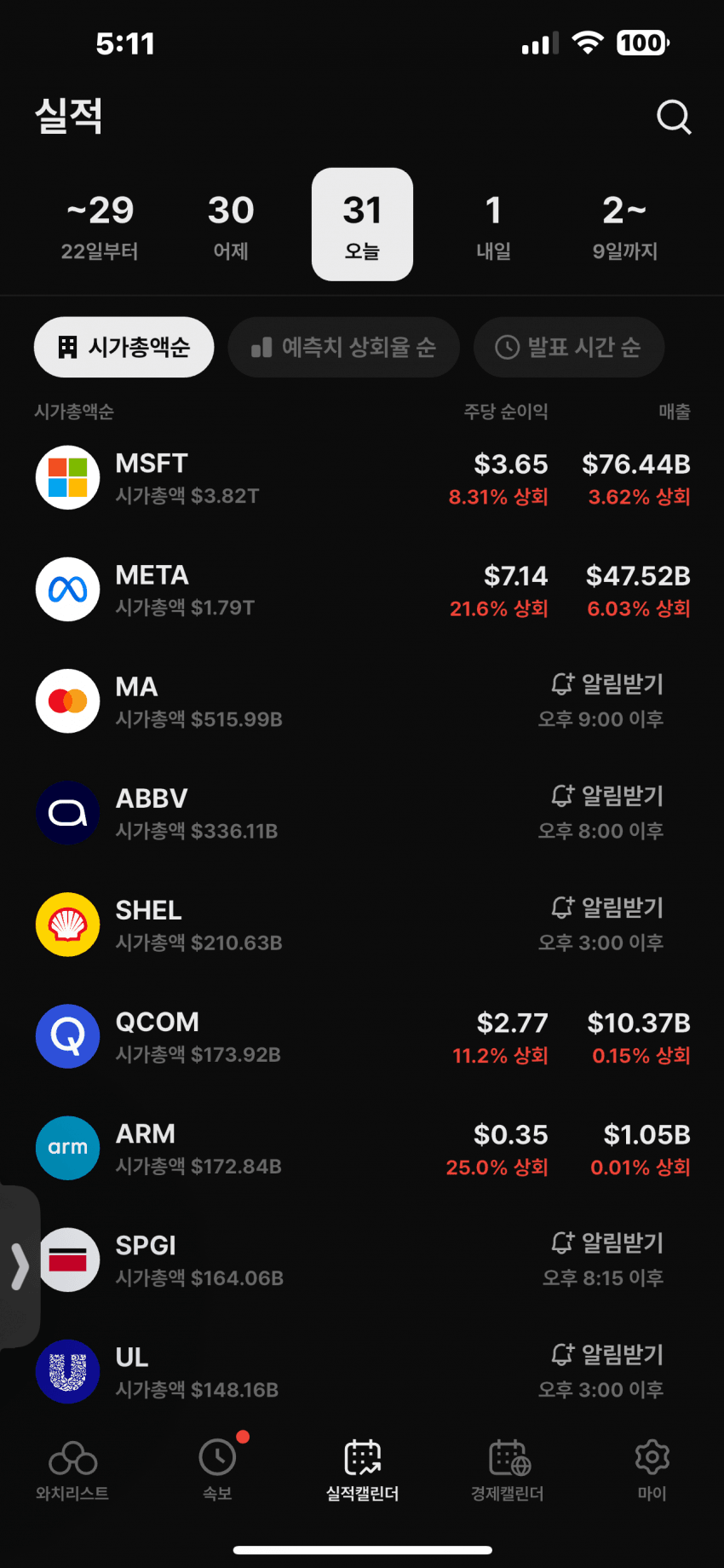Switch to tomorrow's date 1 내일

(493, 225)
